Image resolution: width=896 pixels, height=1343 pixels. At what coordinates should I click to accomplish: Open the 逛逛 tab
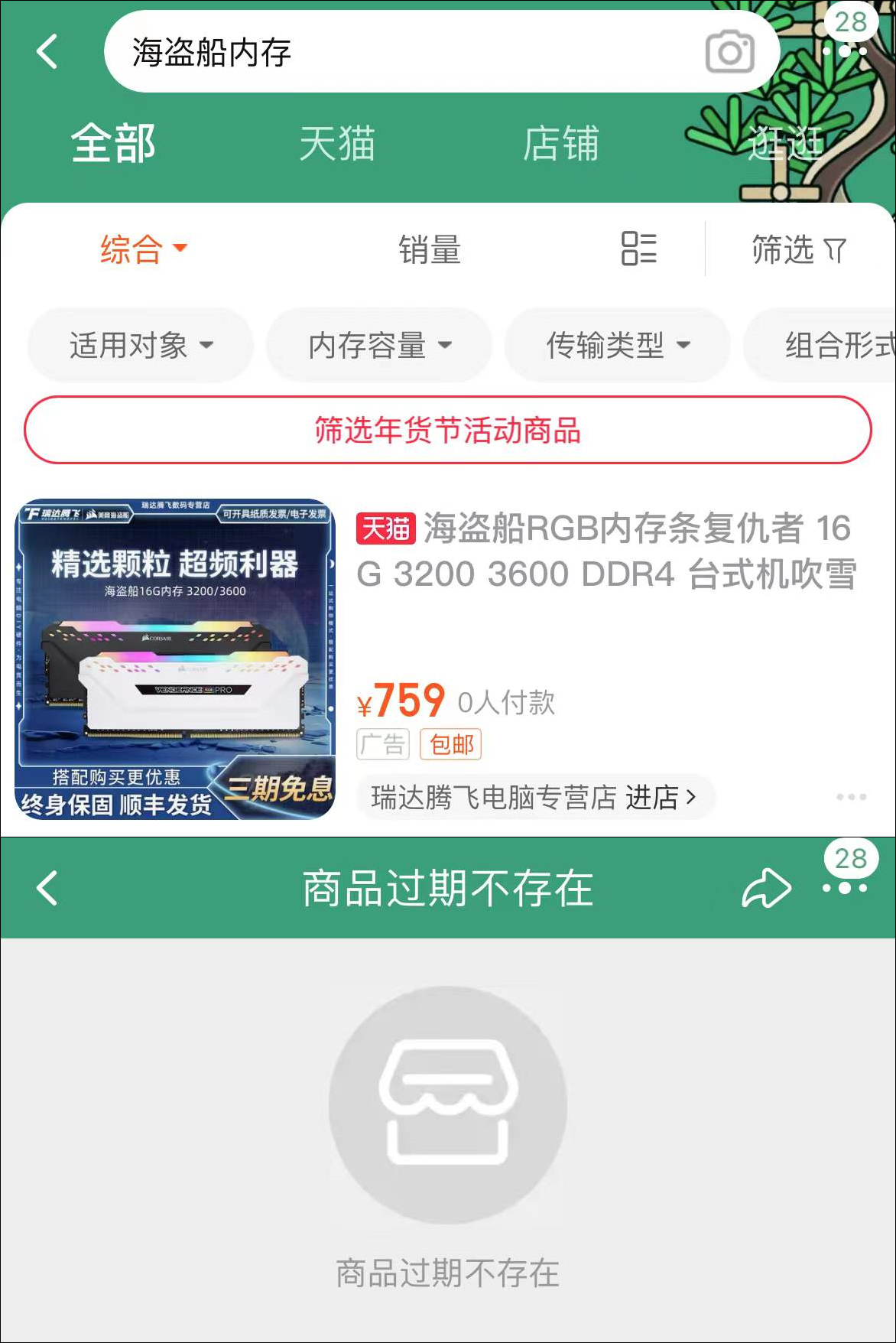pyautogui.click(x=785, y=144)
